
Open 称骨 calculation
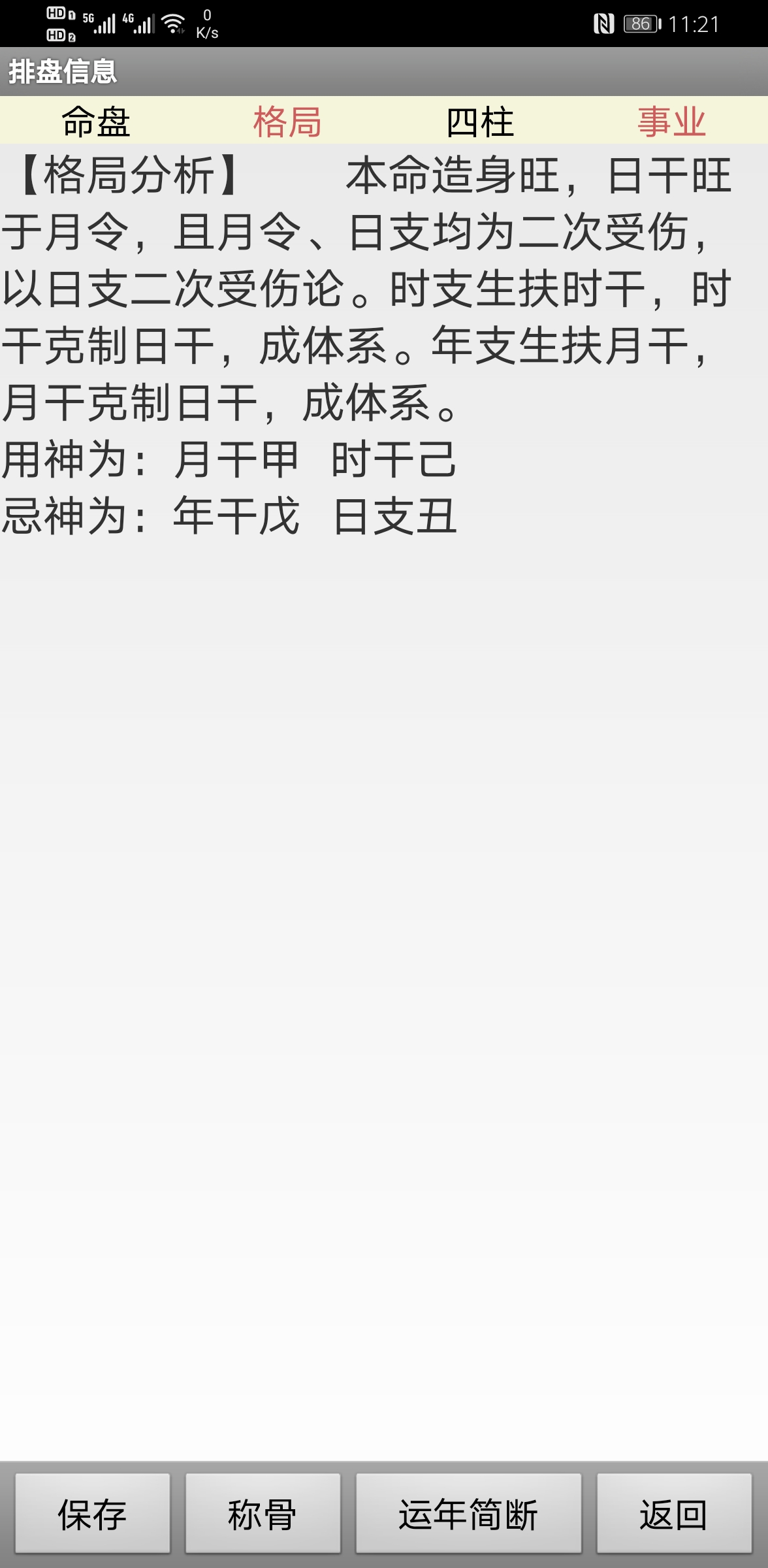tap(263, 1514)
